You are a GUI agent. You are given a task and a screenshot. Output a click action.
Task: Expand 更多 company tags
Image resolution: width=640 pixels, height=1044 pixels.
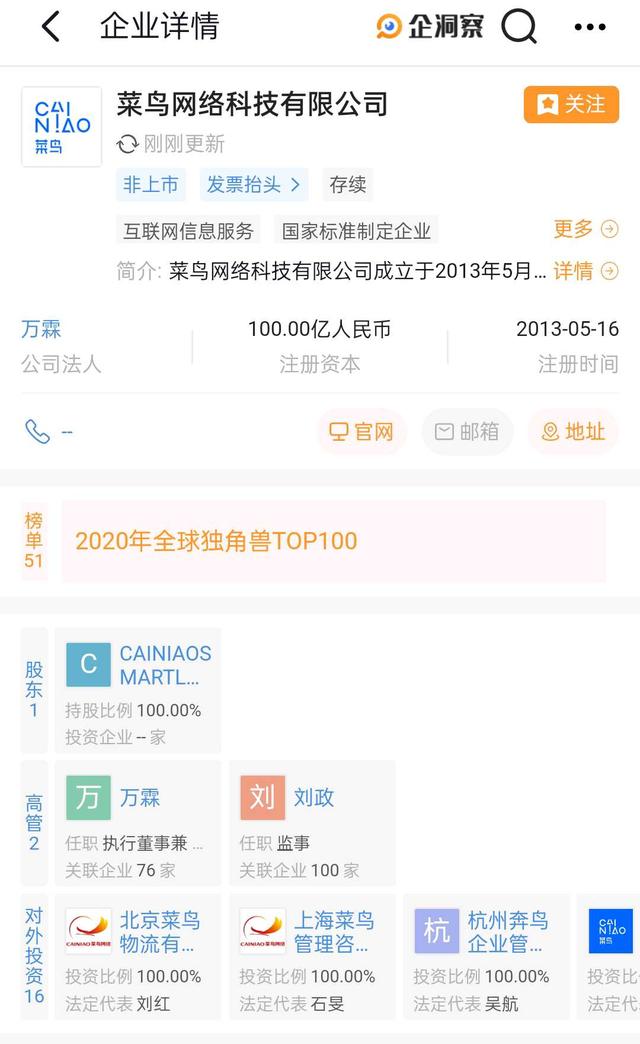point(585,229)
